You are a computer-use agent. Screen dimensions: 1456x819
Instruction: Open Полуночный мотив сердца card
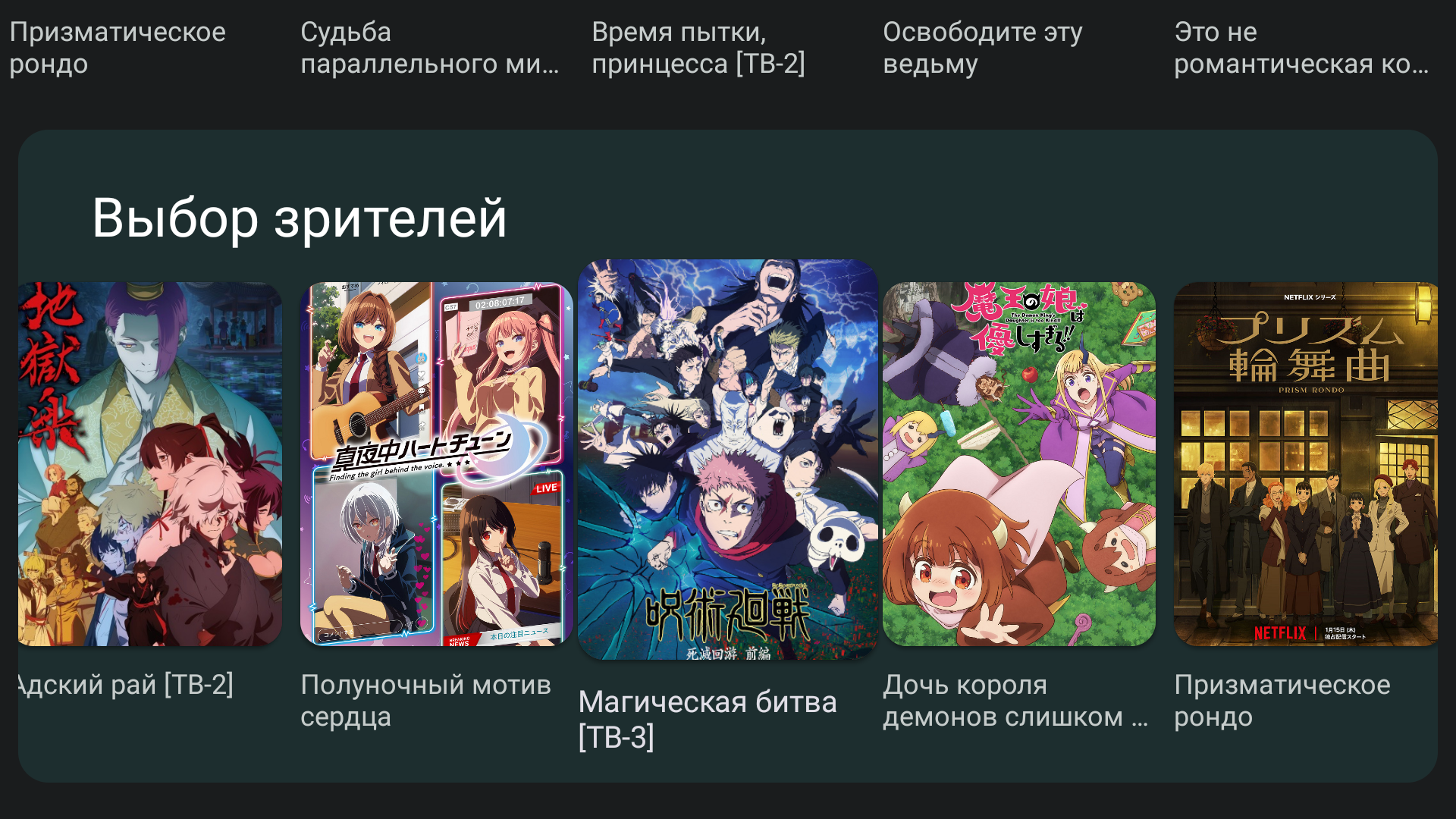[436, 464]
